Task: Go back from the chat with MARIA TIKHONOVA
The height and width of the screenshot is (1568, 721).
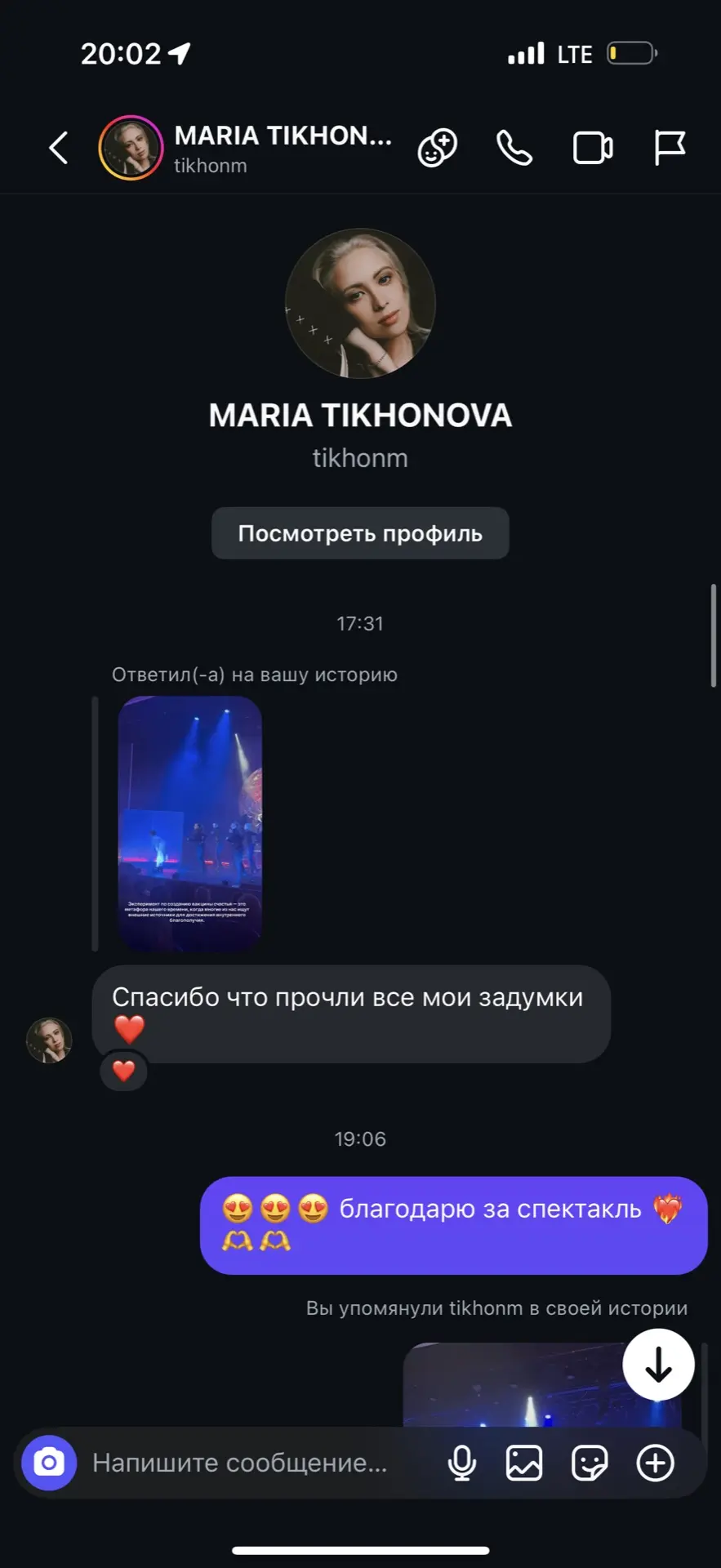Action: [x=59, y=148]
